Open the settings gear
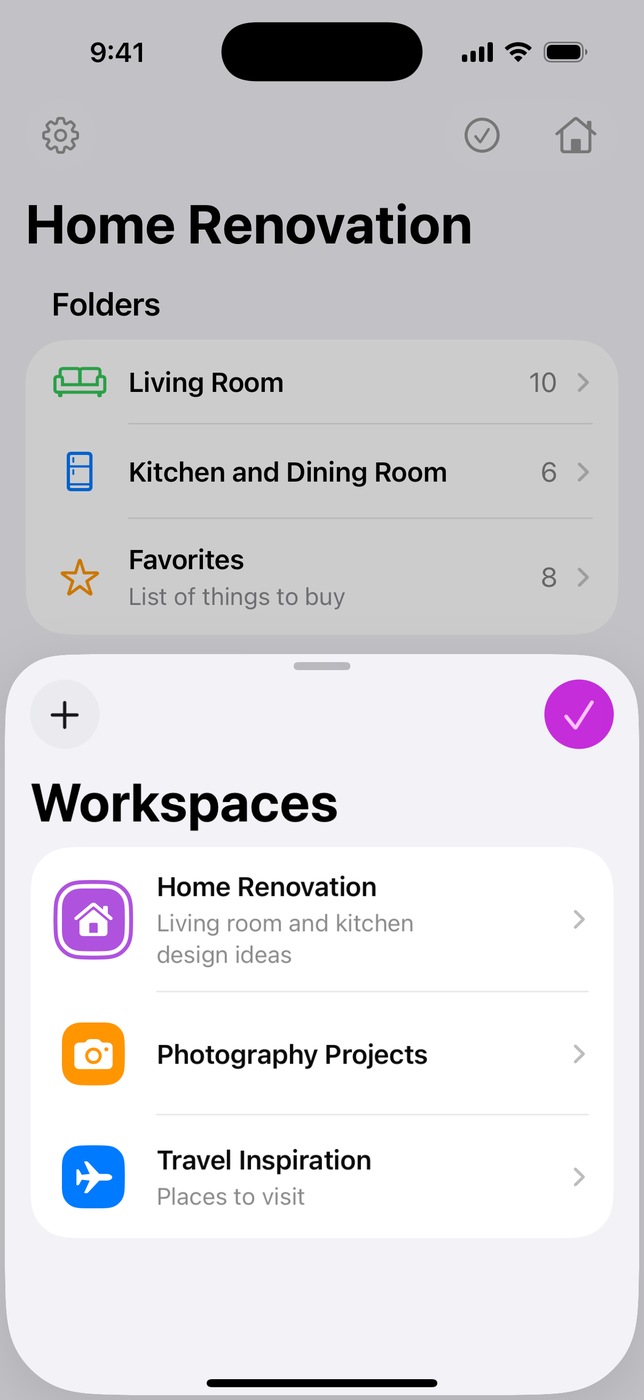The width and height of the screenshot is (644, 1400). 61,135
